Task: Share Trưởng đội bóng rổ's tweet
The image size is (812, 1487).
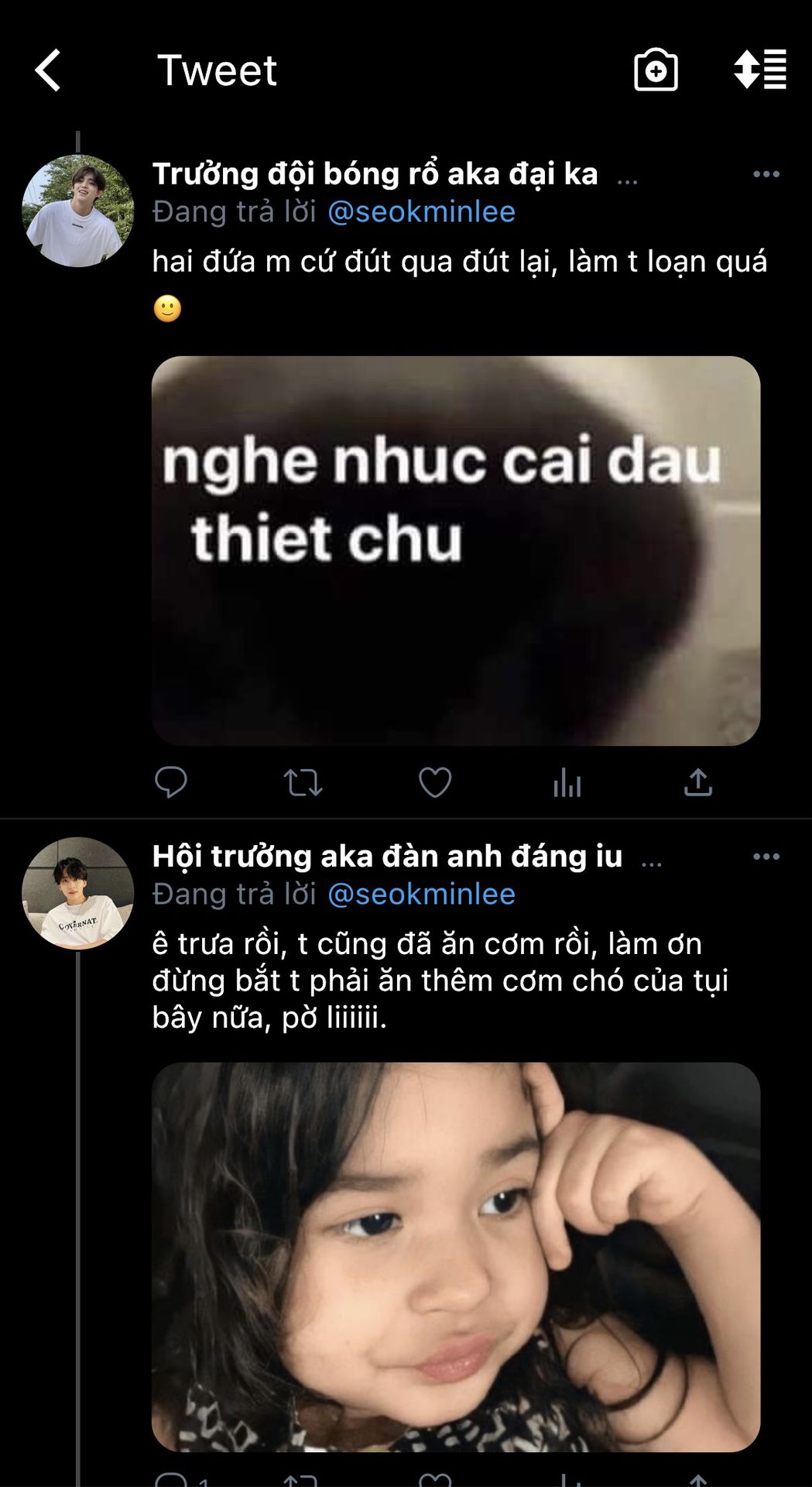Action: click(x=698, y=782)
